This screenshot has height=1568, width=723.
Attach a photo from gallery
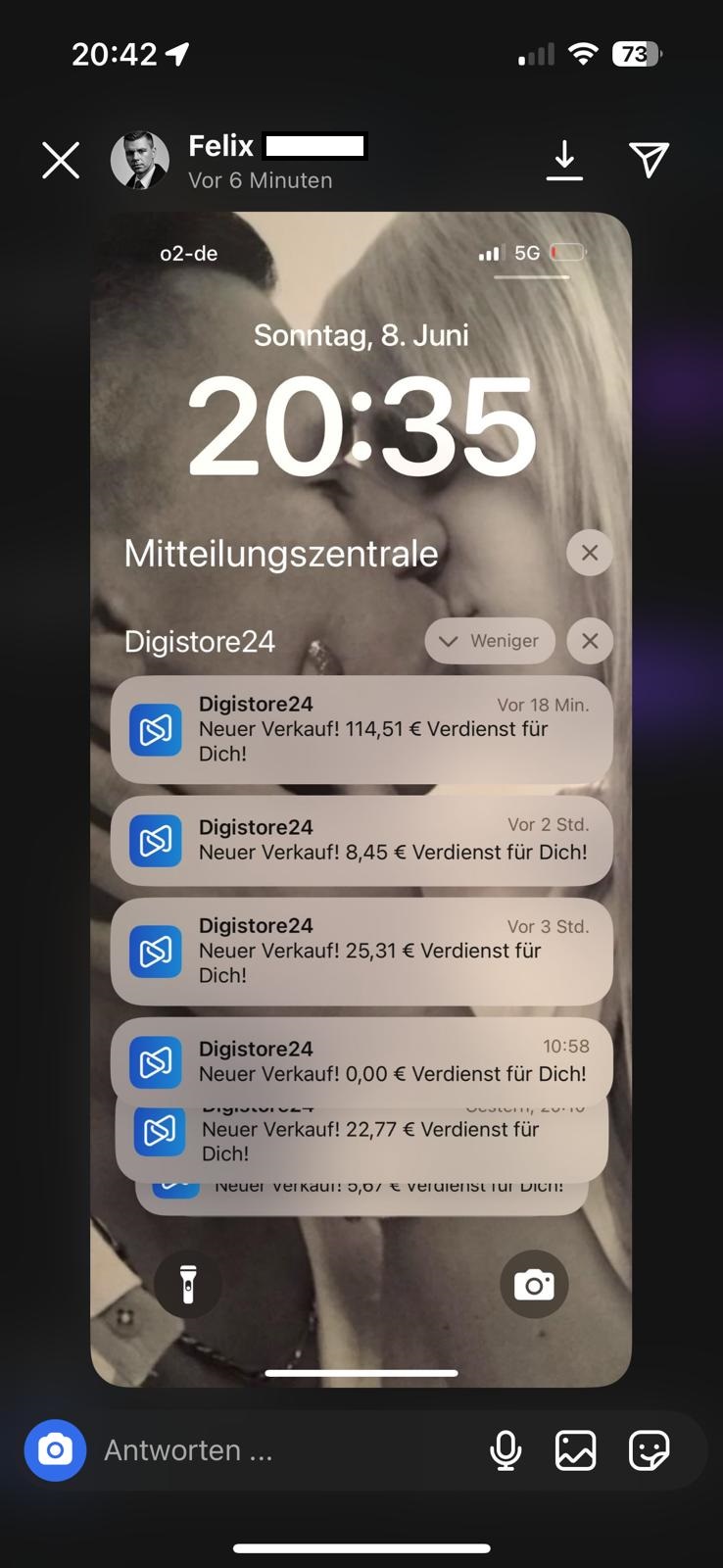pos(575,1449)
